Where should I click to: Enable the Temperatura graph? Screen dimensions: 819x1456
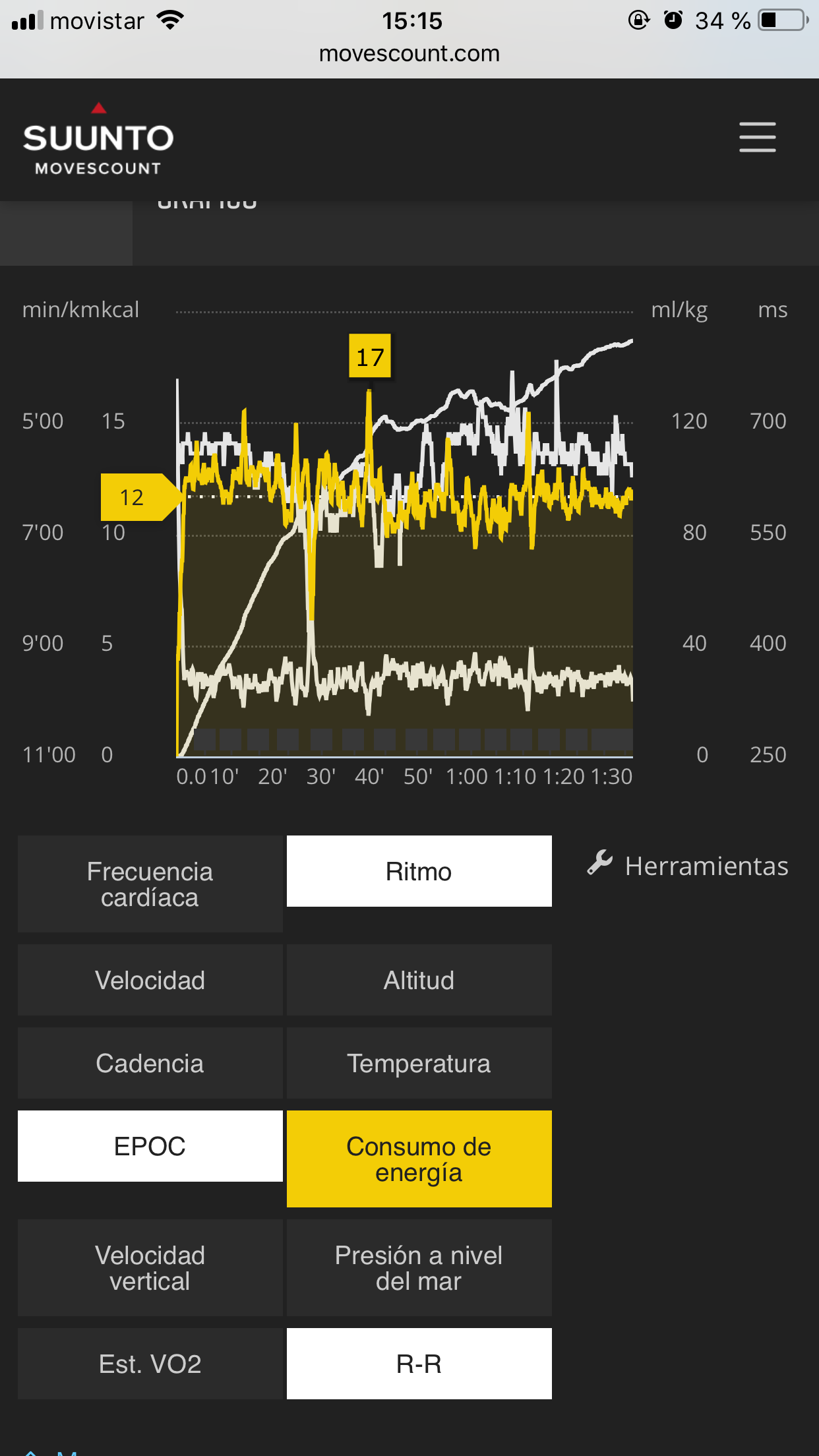click(x=419, y=1063)
